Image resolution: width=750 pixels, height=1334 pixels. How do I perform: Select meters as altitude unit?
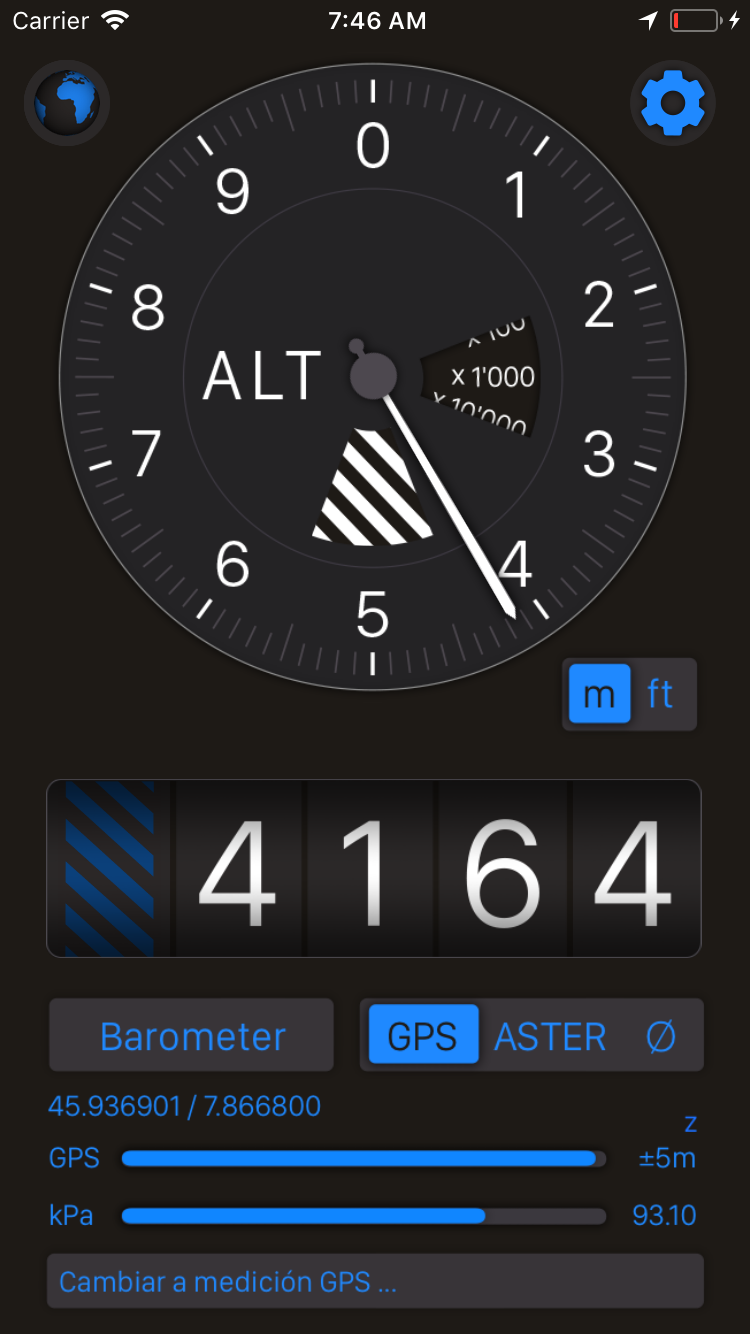(599, 693)
